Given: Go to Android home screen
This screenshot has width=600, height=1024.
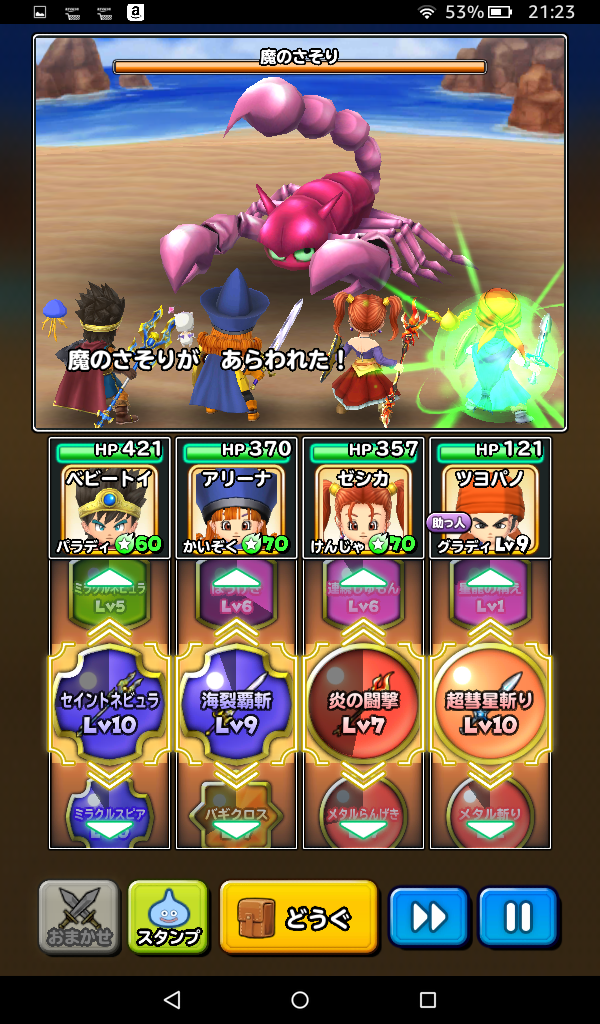Looking at the screenshot, I should coord(300,1000).
